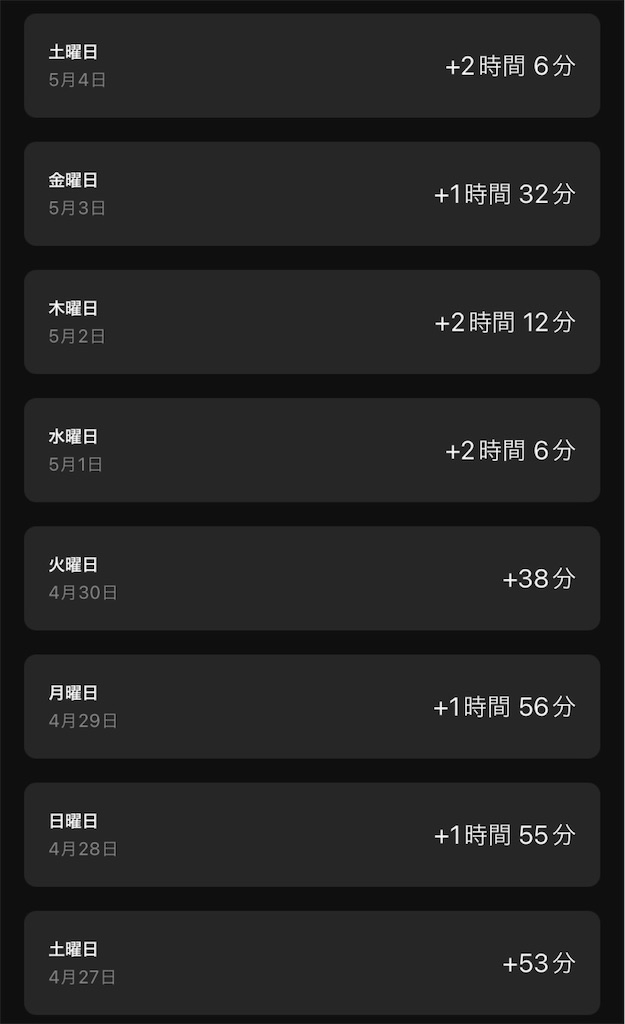Open the Saturday April 27 card

pos(312,963)
